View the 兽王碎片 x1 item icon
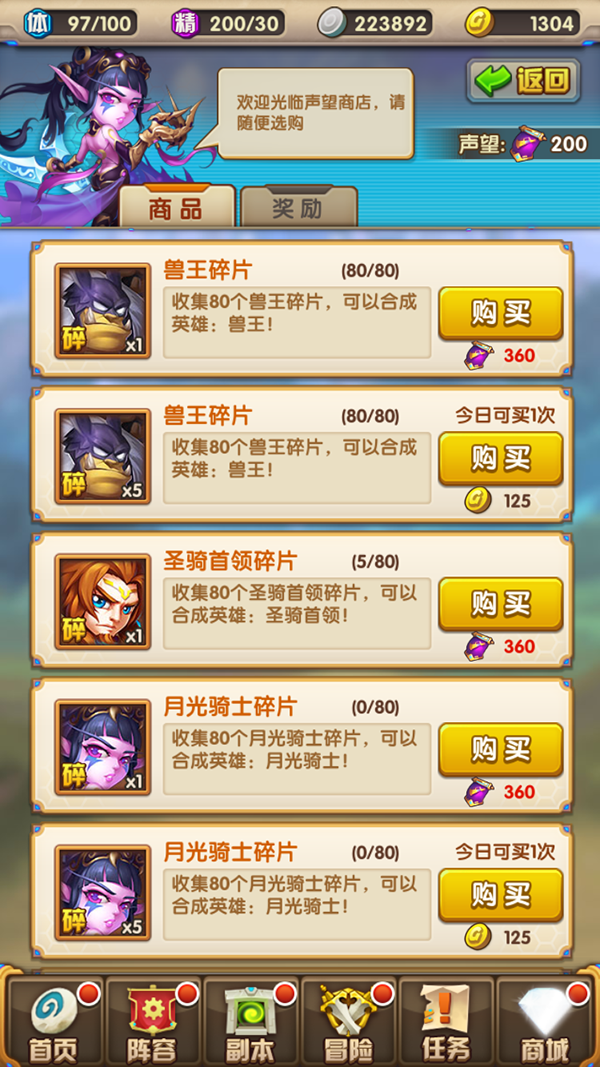 point(102,311)
